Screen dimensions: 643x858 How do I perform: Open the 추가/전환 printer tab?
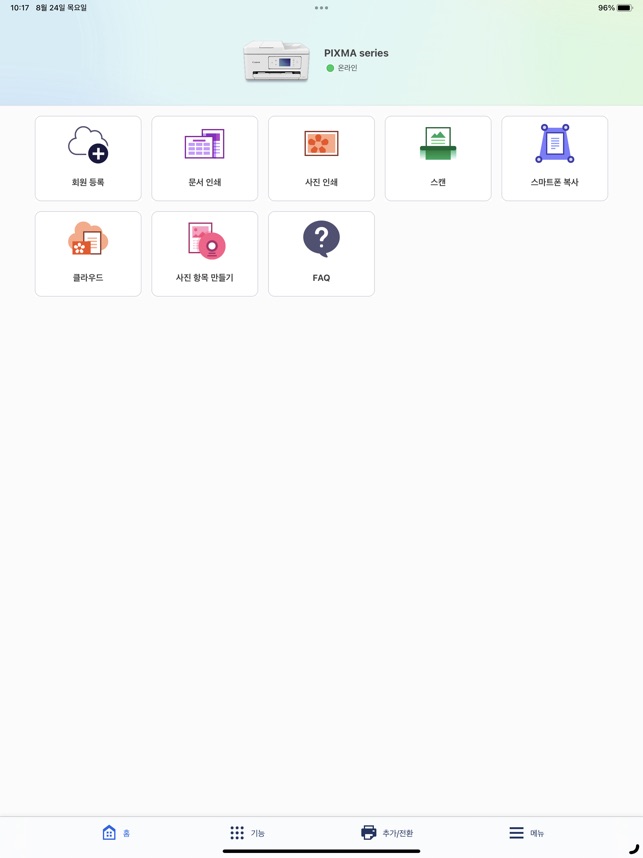387,833
